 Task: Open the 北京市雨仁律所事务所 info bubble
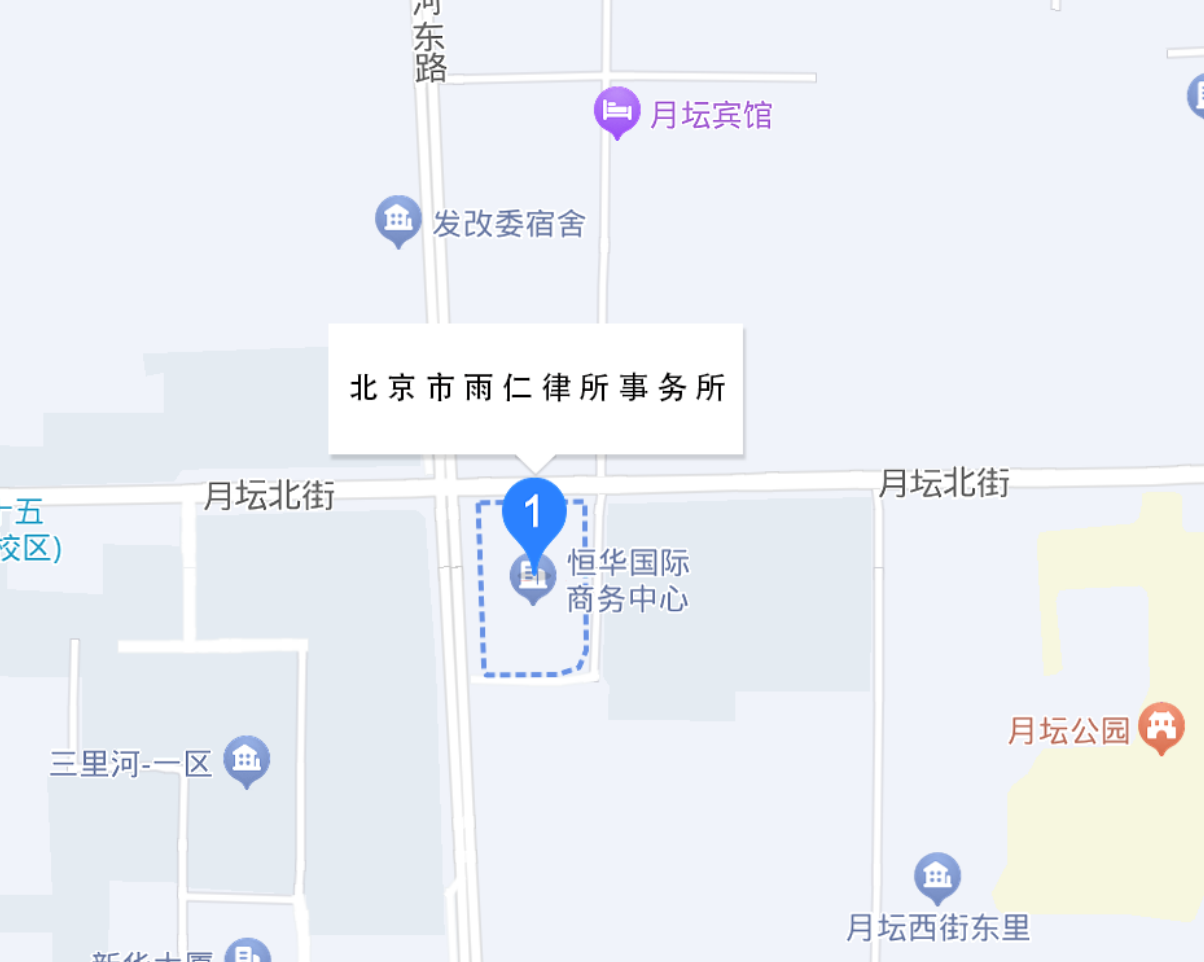(x=536, y=389)
